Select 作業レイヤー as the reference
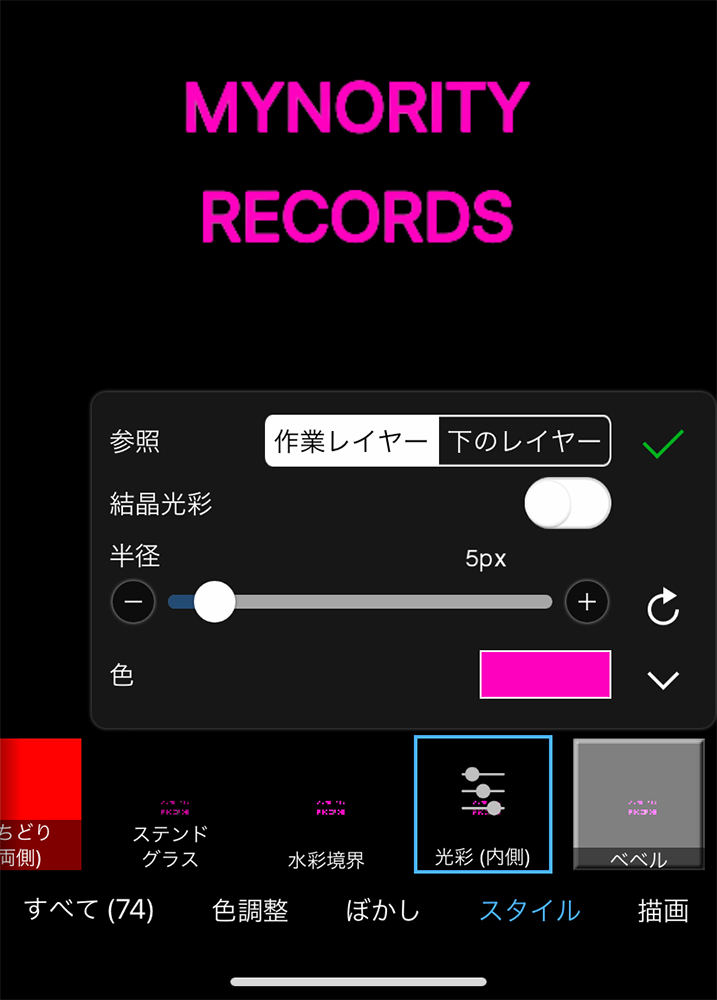The image size is (717, 1000). pos(352,441)
